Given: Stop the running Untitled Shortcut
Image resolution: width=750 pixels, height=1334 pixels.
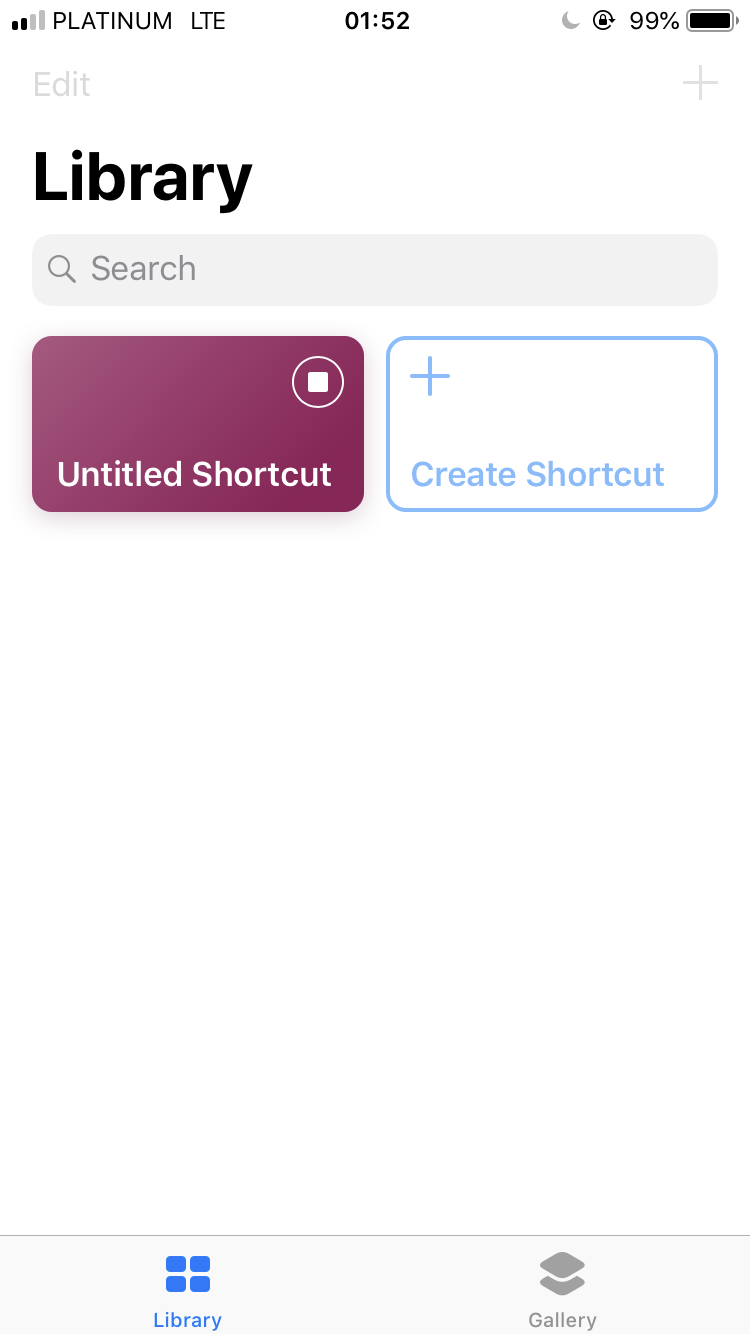Looking at the screenshot, I should (318, 382).
